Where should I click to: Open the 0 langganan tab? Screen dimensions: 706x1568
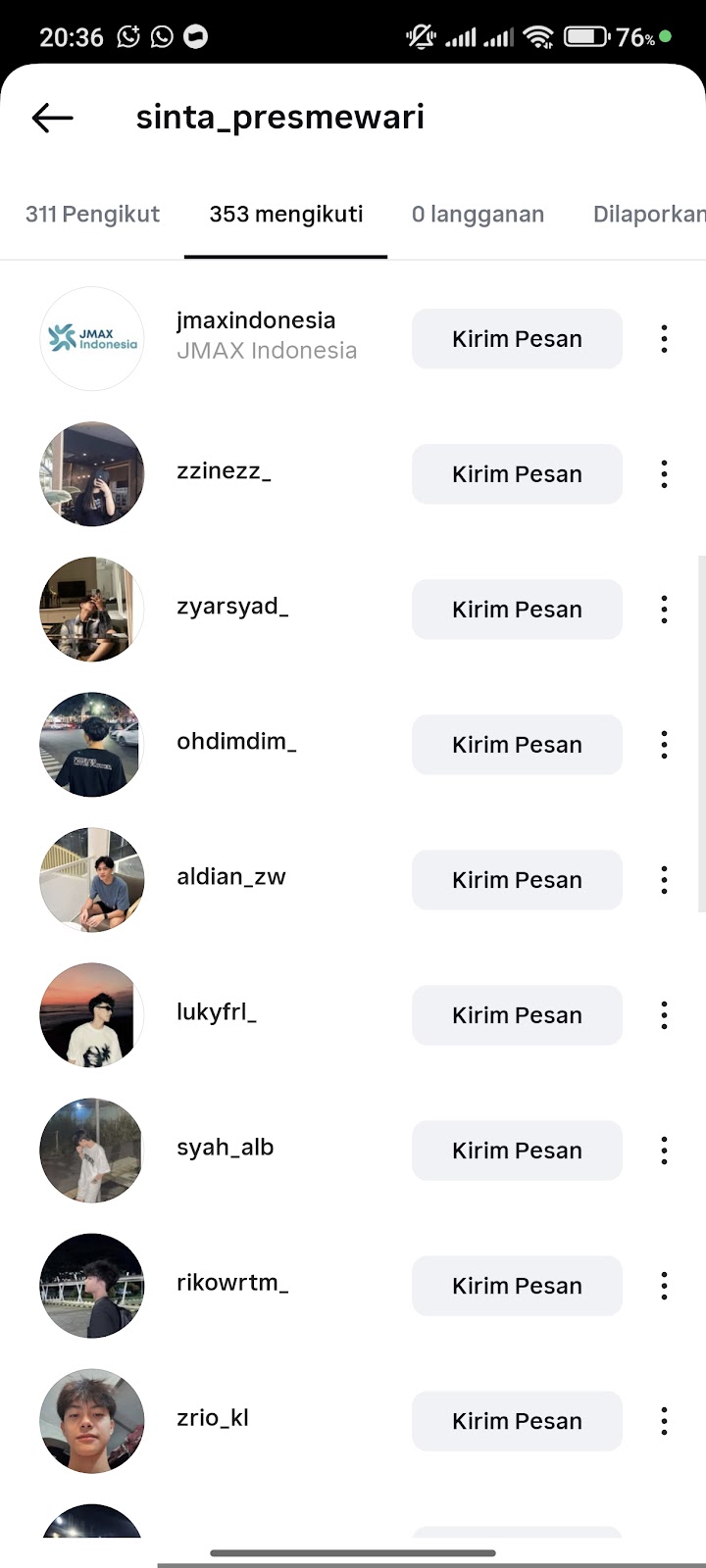478,214
